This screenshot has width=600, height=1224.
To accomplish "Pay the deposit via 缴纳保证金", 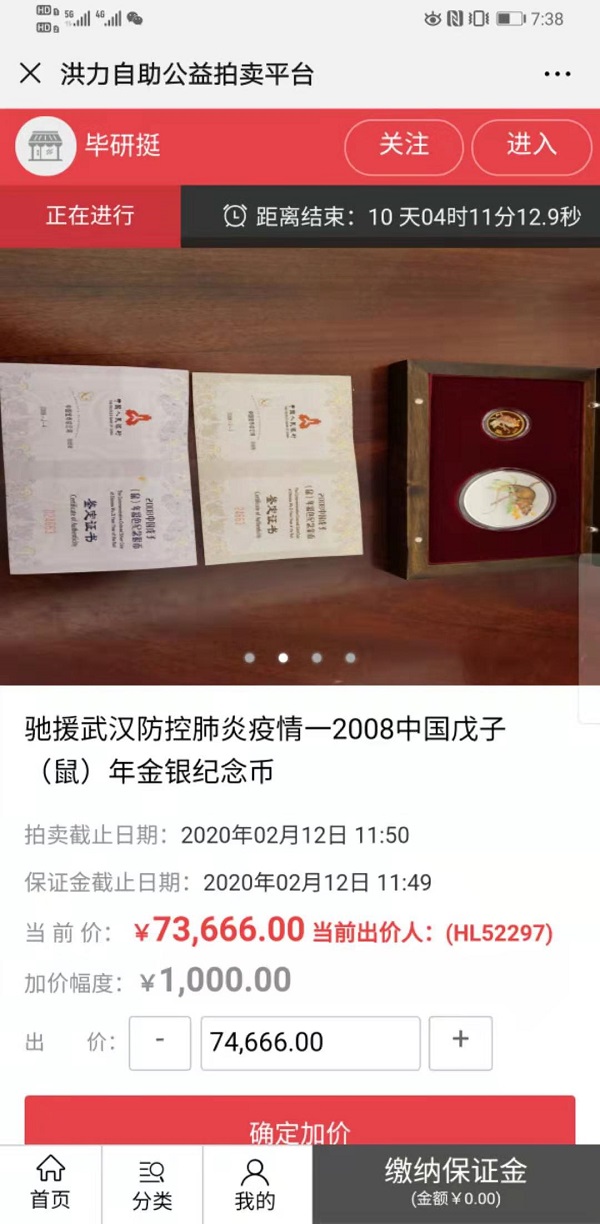I will [x=456, y=1184].
